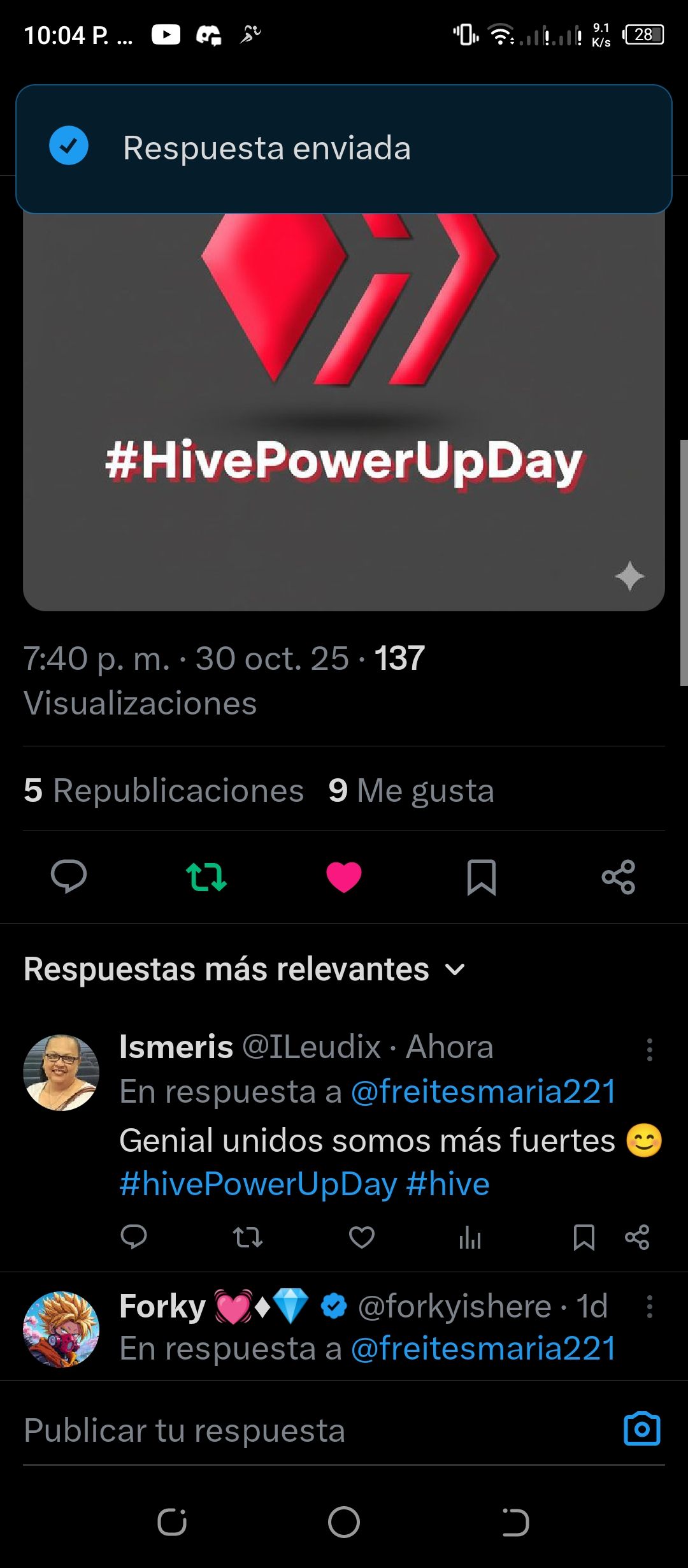Tap the sparkle enhance icon on the image
688x1568 pixels.
pos(628,576)
